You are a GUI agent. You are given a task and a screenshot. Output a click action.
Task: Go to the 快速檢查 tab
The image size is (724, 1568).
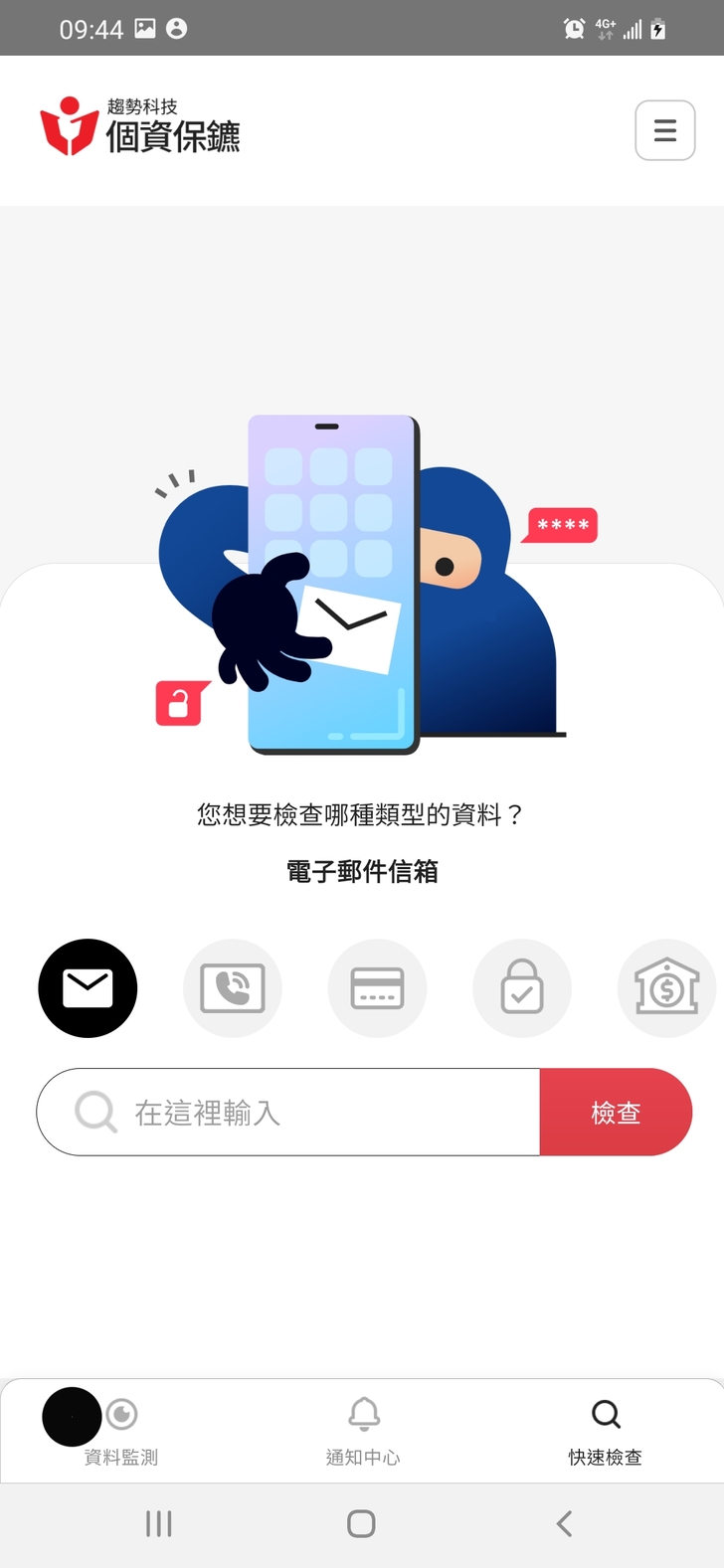605,1430
